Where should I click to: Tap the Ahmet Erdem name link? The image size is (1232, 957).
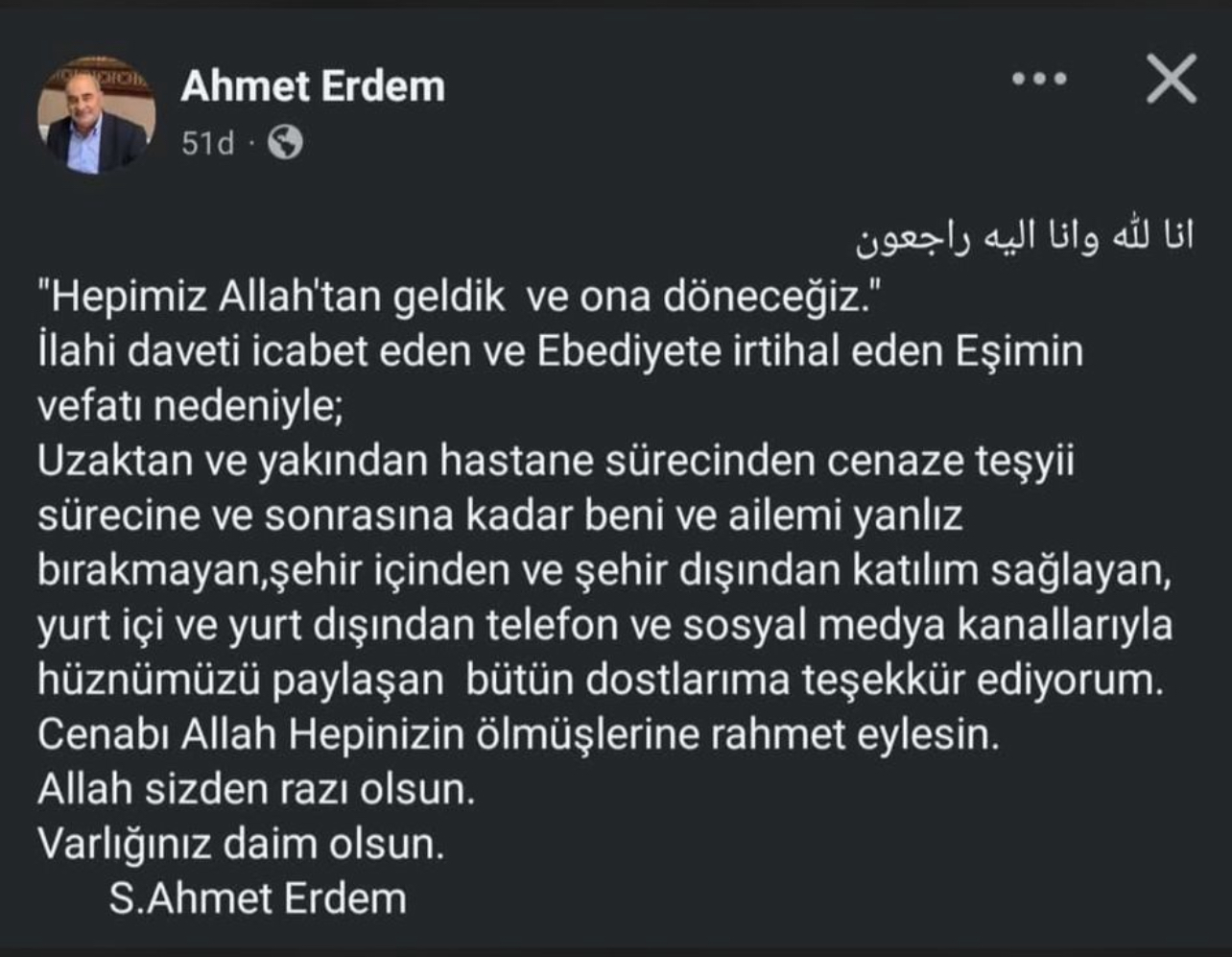pyautogui.click(x=313, y=86)
